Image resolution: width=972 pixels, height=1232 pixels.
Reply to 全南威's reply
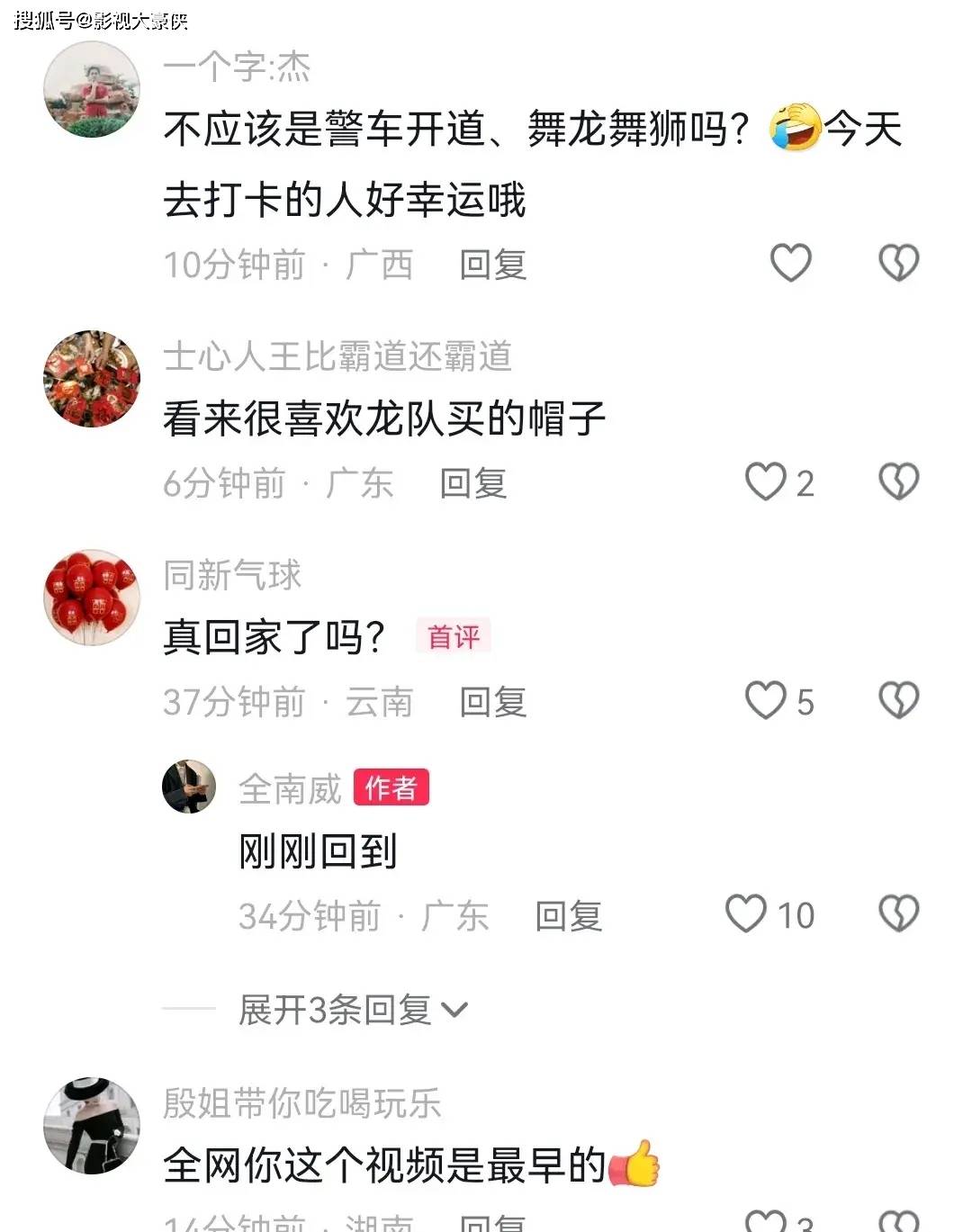point(568,917)
